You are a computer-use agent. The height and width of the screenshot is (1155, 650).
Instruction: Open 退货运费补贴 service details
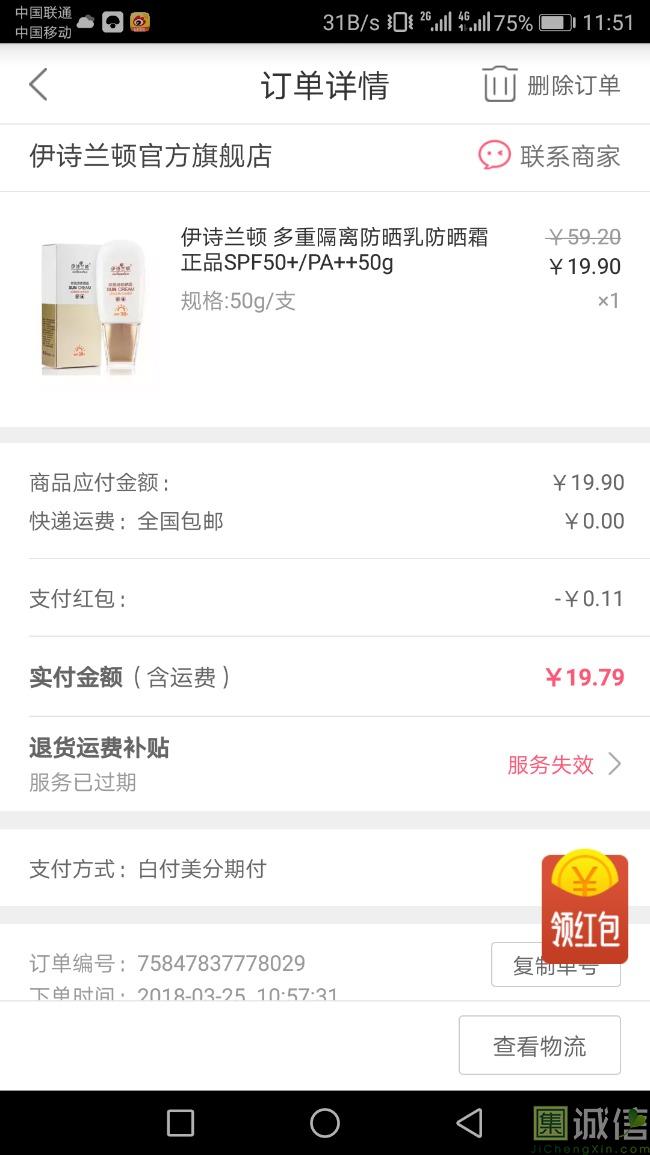325,764
